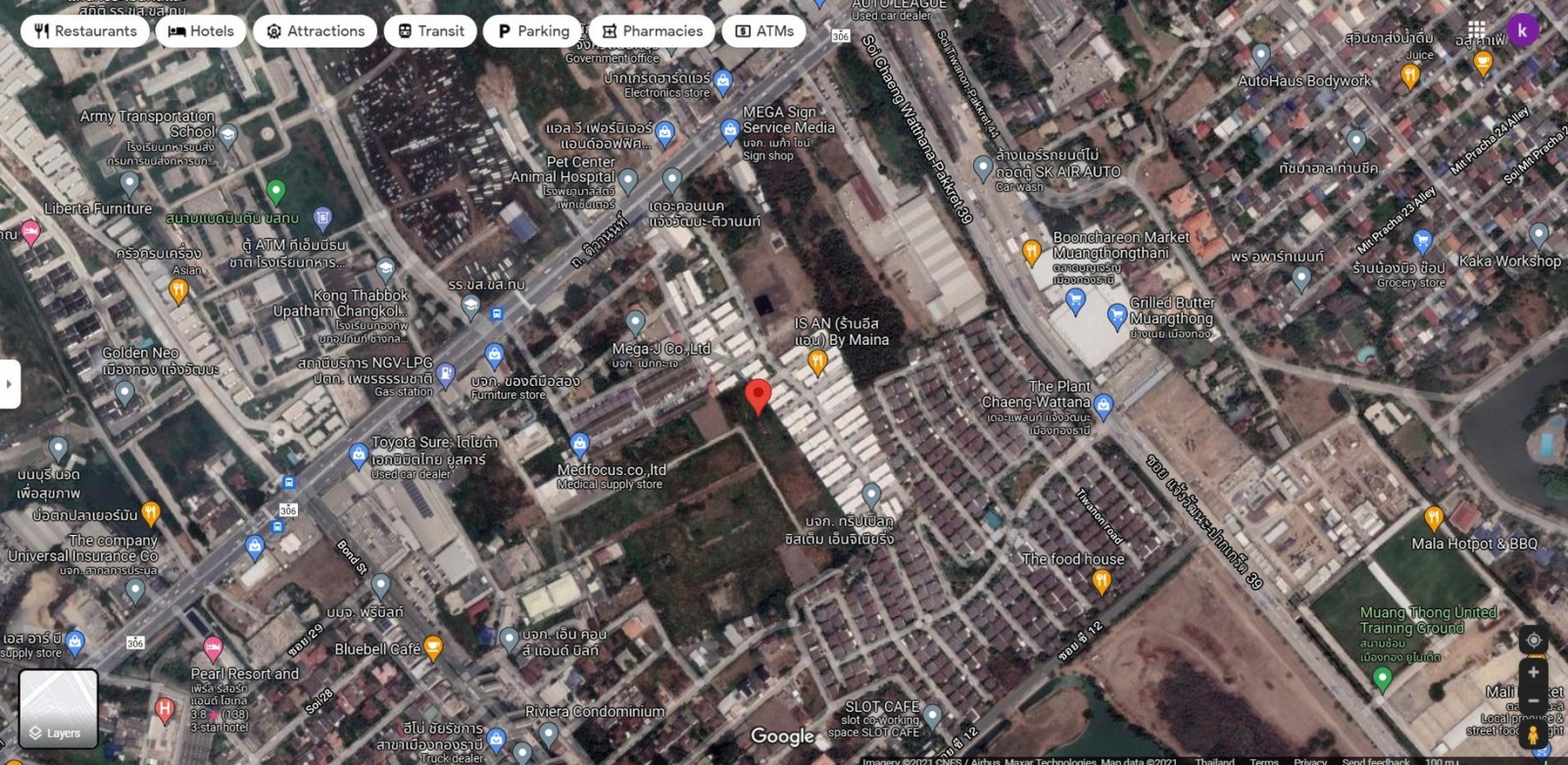Find Parking nearby
This screenshot has height=765, width=1568.
click(532, 31)
